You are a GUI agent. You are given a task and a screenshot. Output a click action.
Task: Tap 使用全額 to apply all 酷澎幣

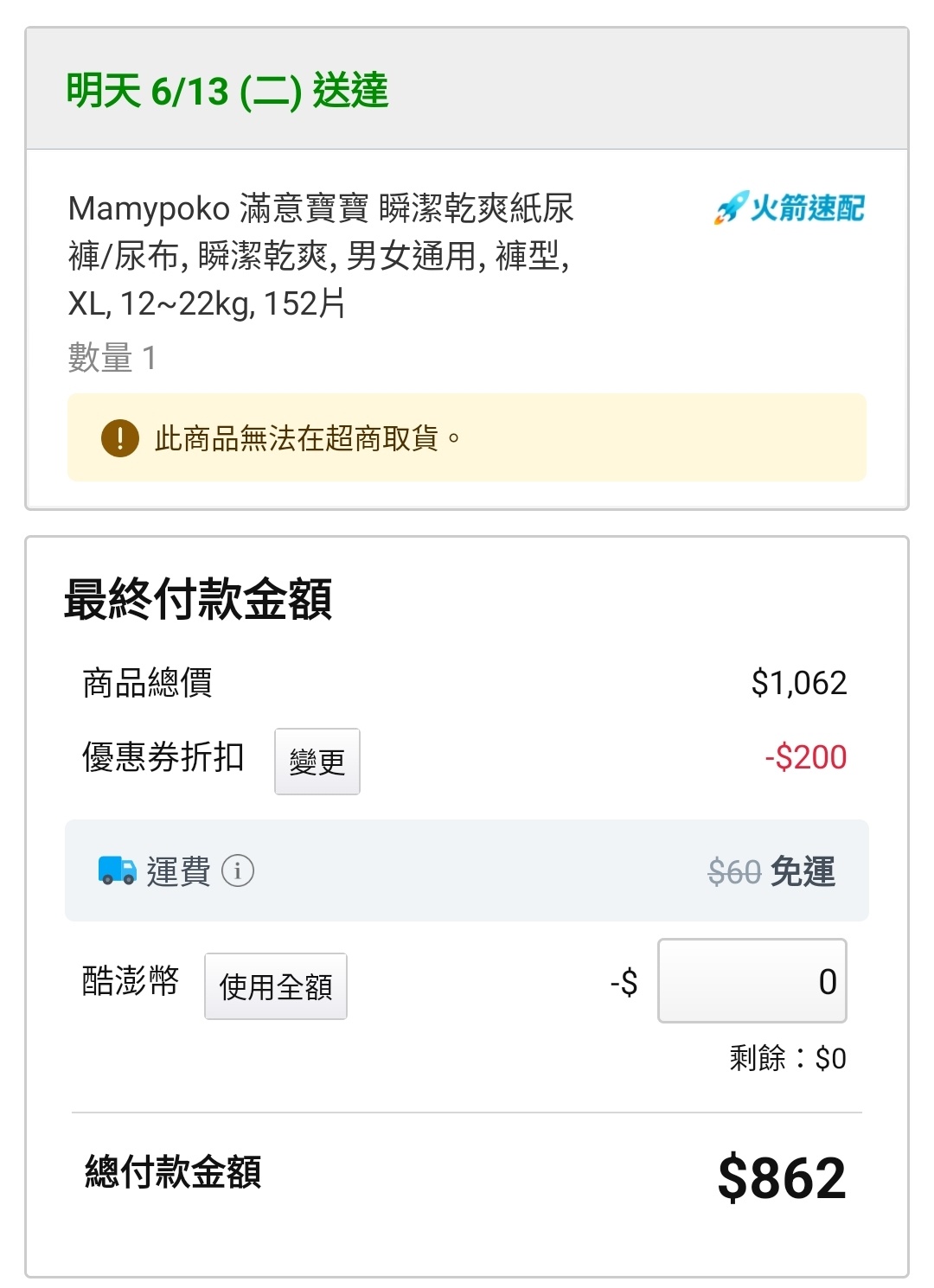276,986
